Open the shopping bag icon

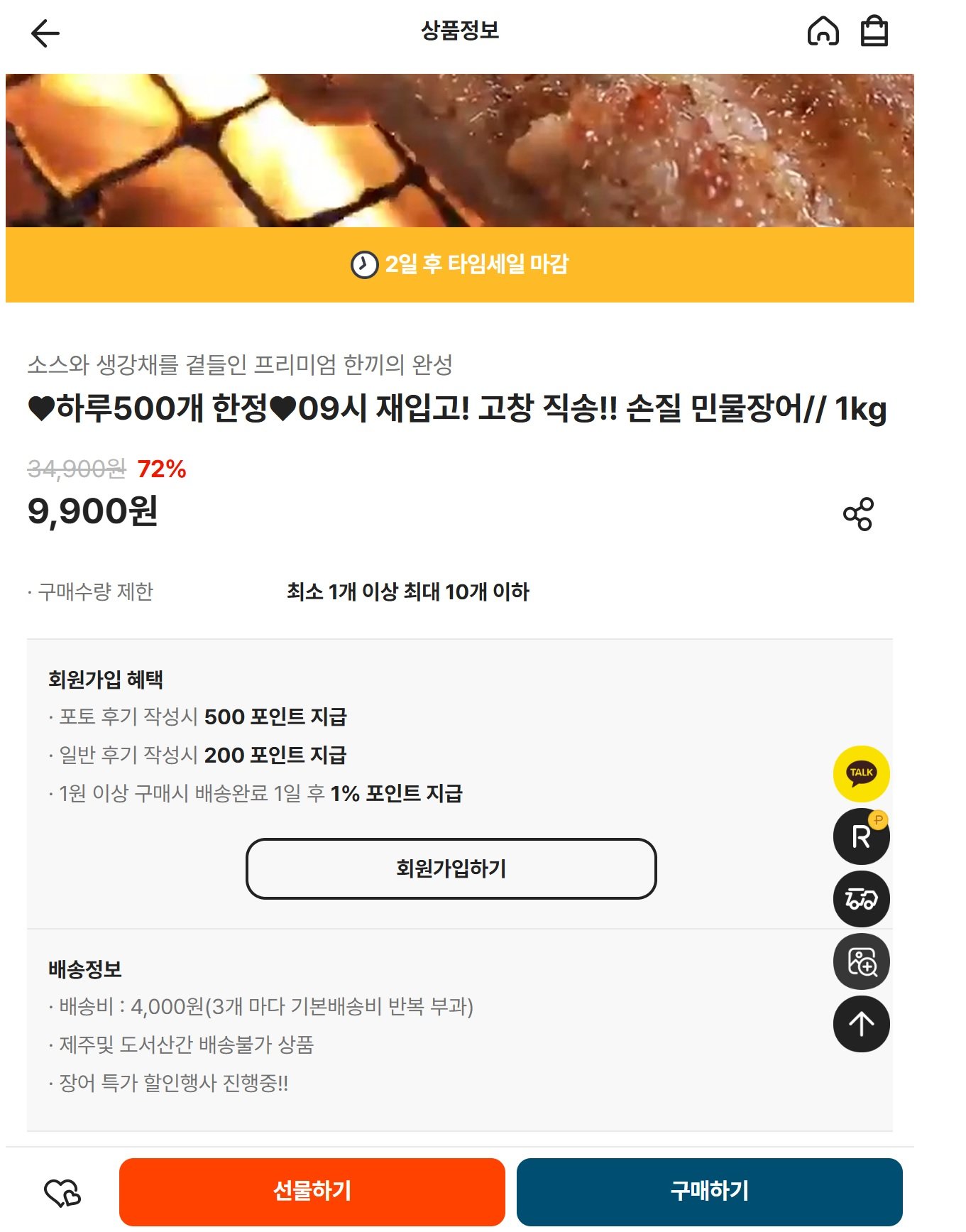(874, 32)
